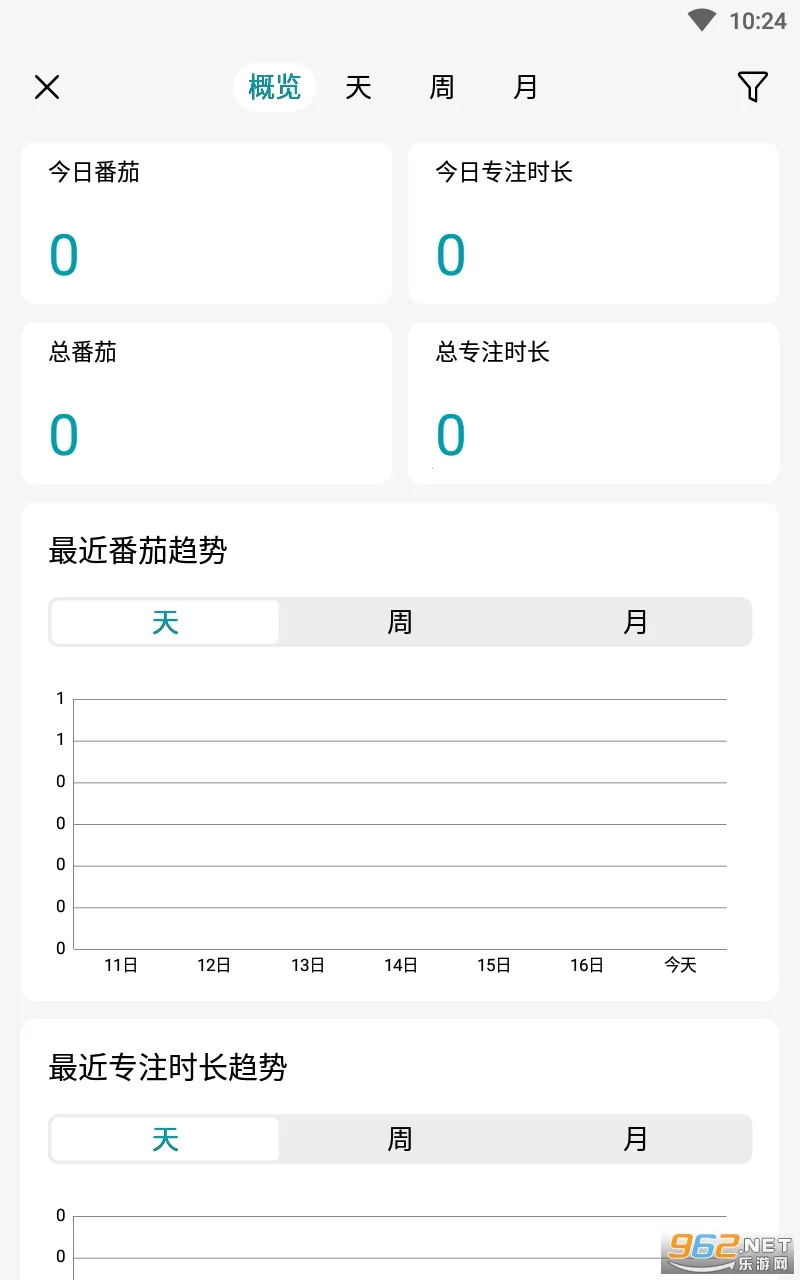Viewport: 800px width, 1280px height.
Task: Select 周 in 最近番茄趋势 segmented control
Action: (x=400, y=622)
